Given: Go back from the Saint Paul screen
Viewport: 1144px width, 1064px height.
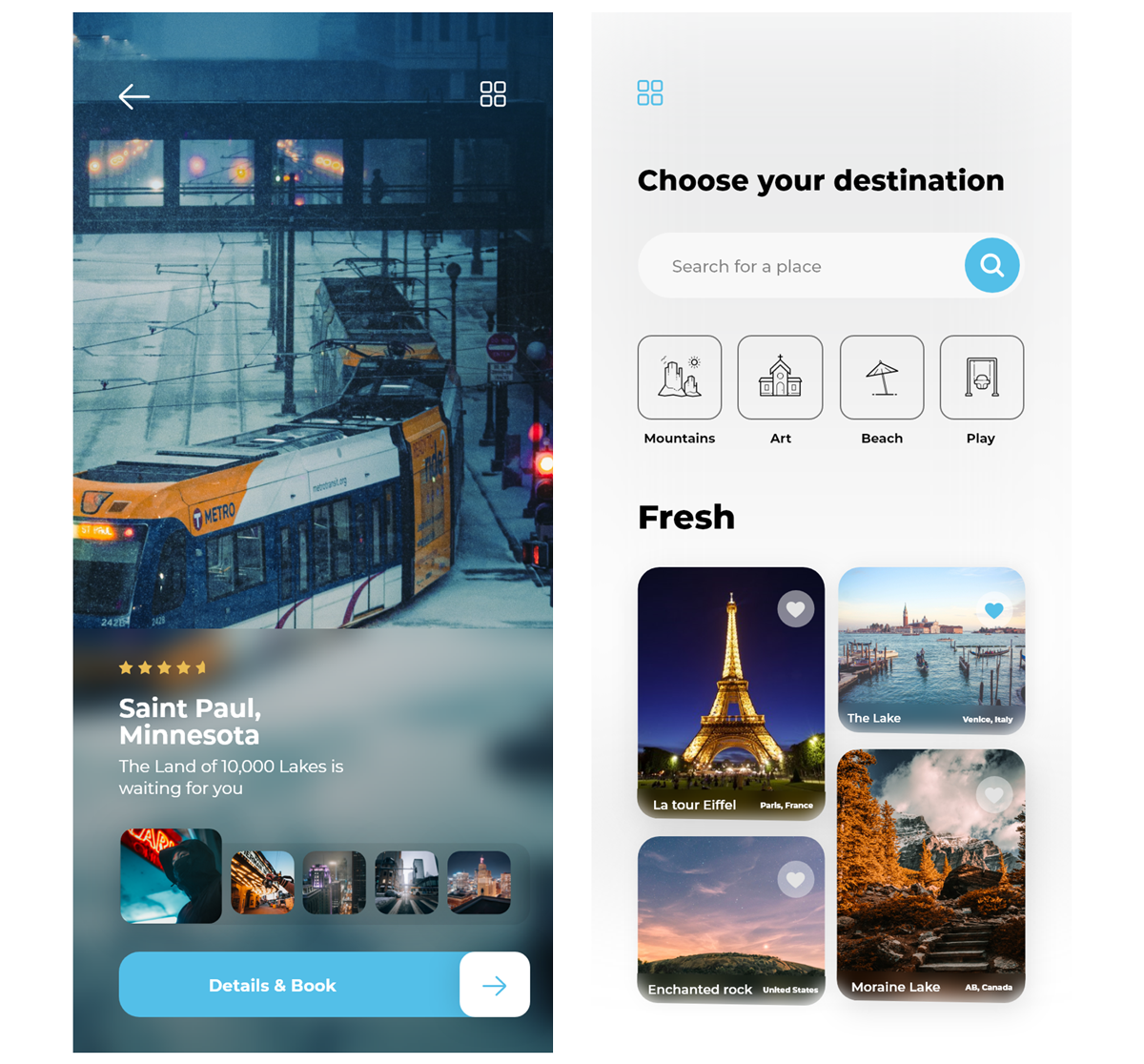Looking at the screenshot, I should pyautogui.click(x=133, y=96).
